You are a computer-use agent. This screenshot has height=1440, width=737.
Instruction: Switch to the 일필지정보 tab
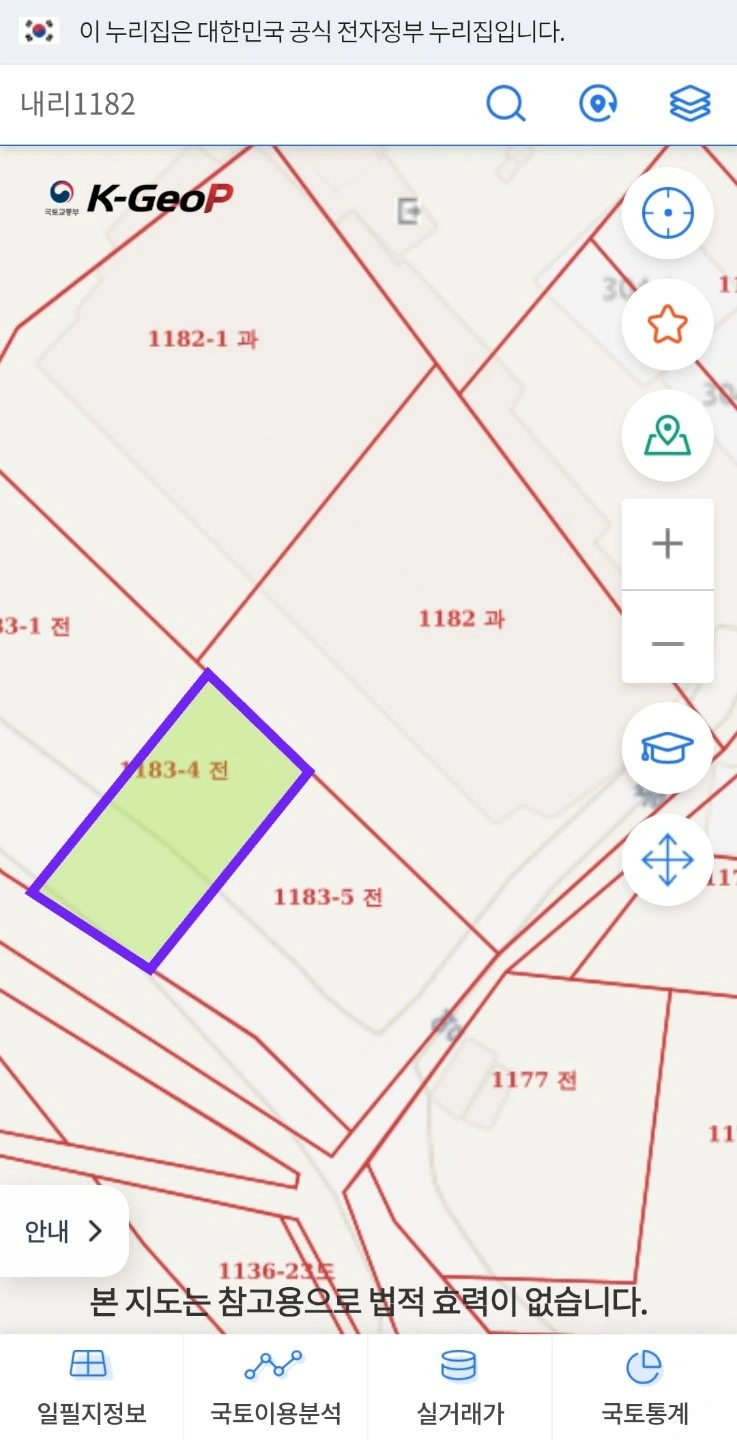92,1388
